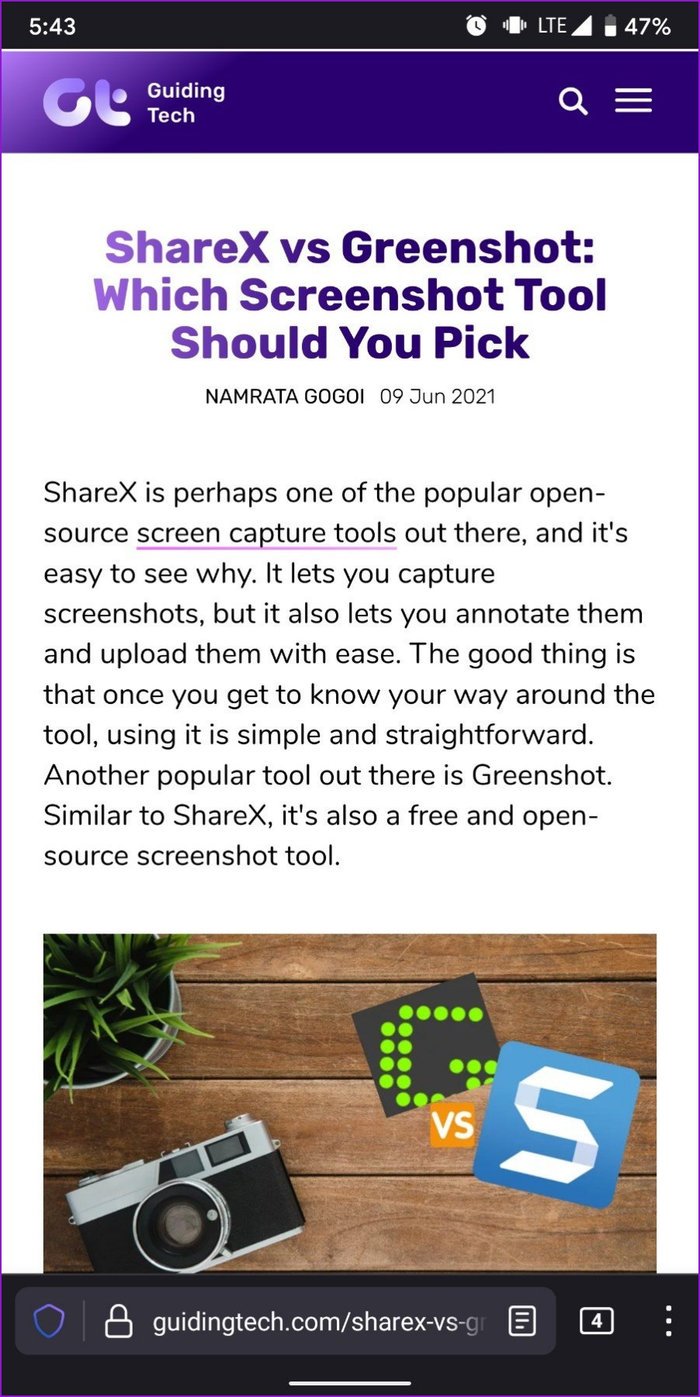700x1397 pixels.
Task: Open the browser three-dot menu
Action: [668, 1322]
